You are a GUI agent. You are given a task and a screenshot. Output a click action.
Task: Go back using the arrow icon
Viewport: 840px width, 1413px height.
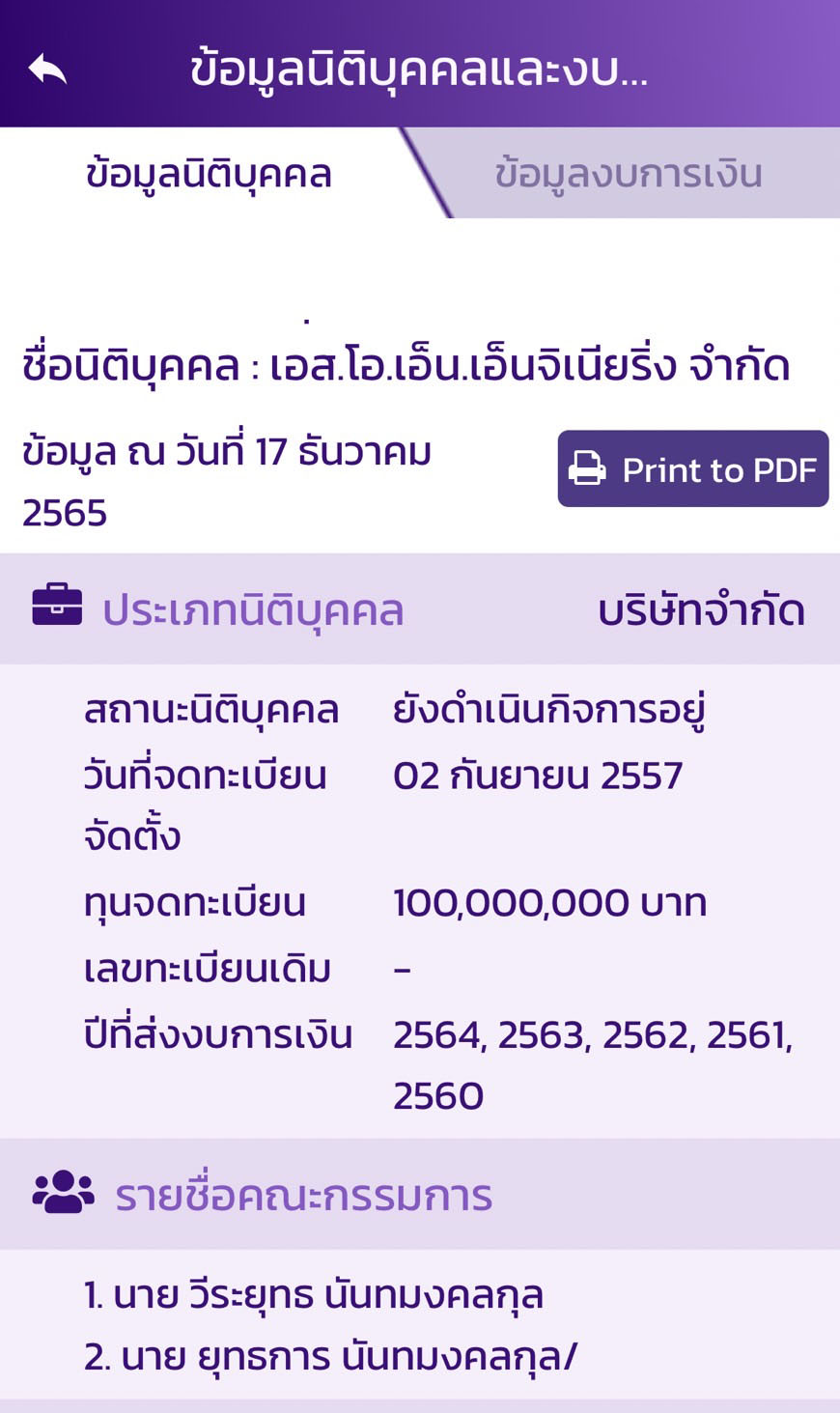point(47,69)
